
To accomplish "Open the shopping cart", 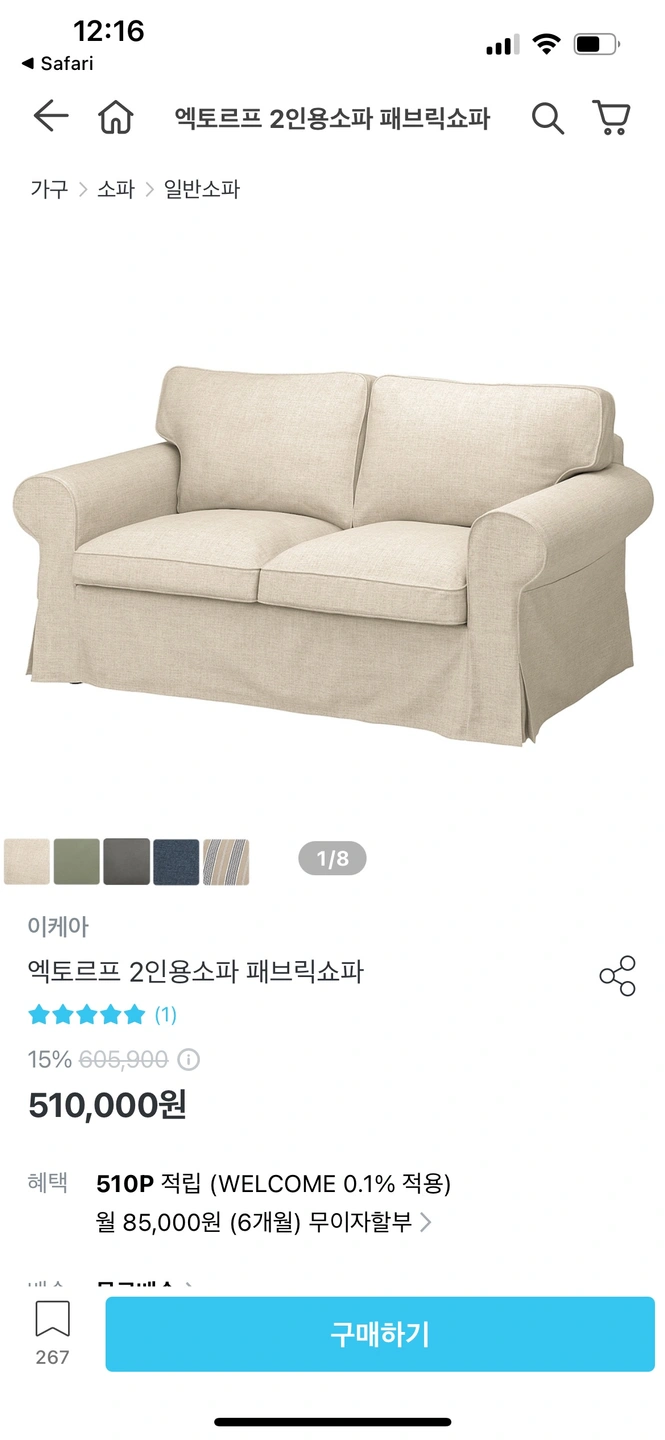I will coord(611,118).
